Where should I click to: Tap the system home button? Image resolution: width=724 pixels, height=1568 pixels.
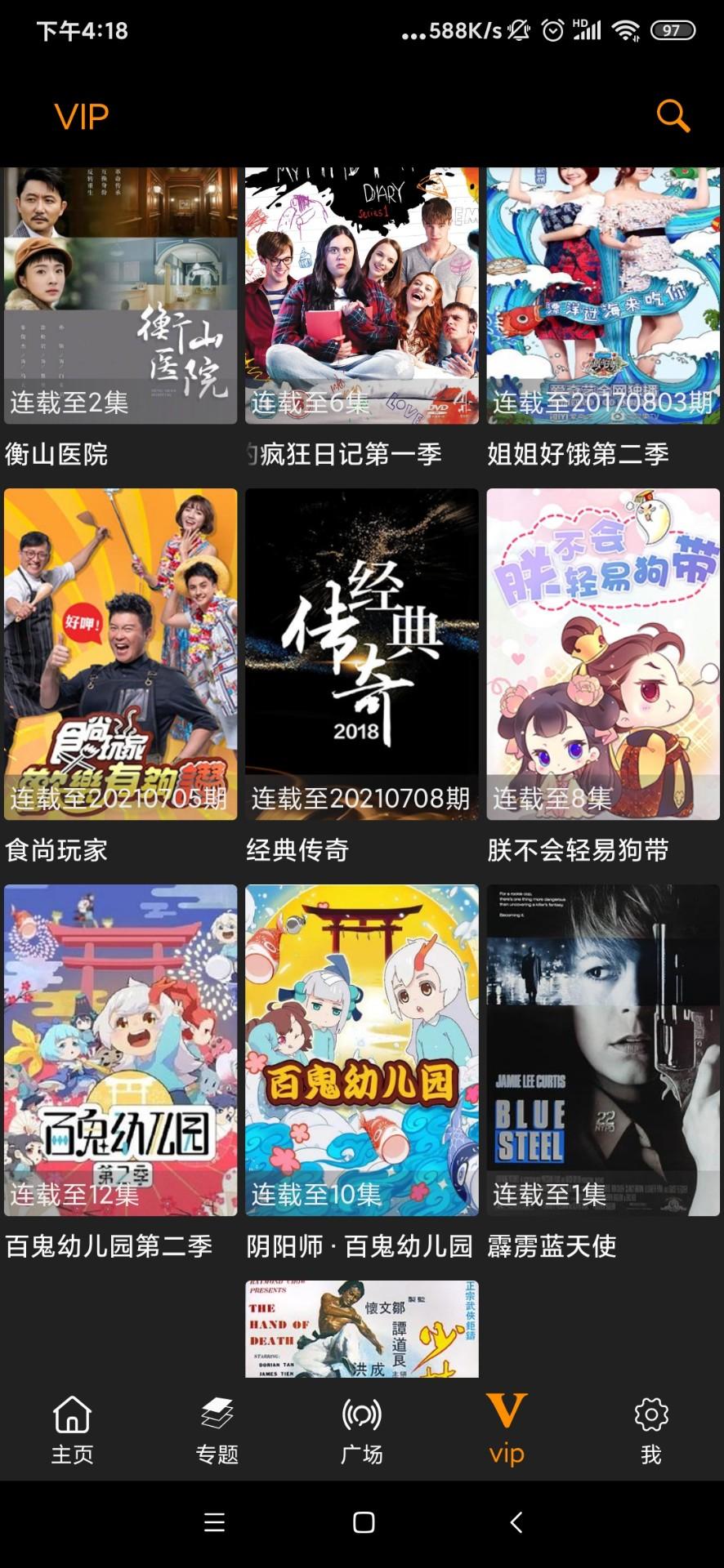pyautogui.click(x=364, y=1522)
